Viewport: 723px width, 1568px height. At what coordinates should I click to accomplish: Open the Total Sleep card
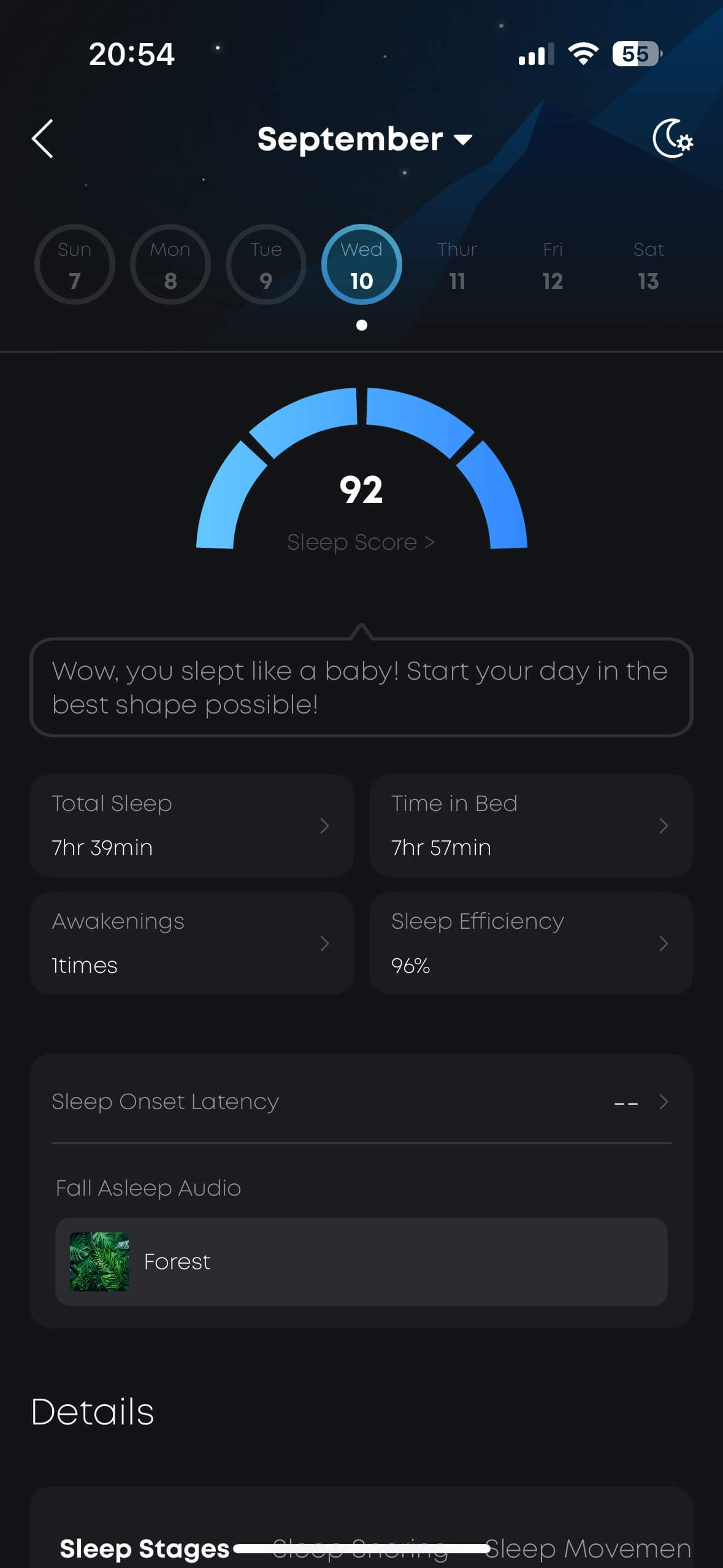[192, 826]
